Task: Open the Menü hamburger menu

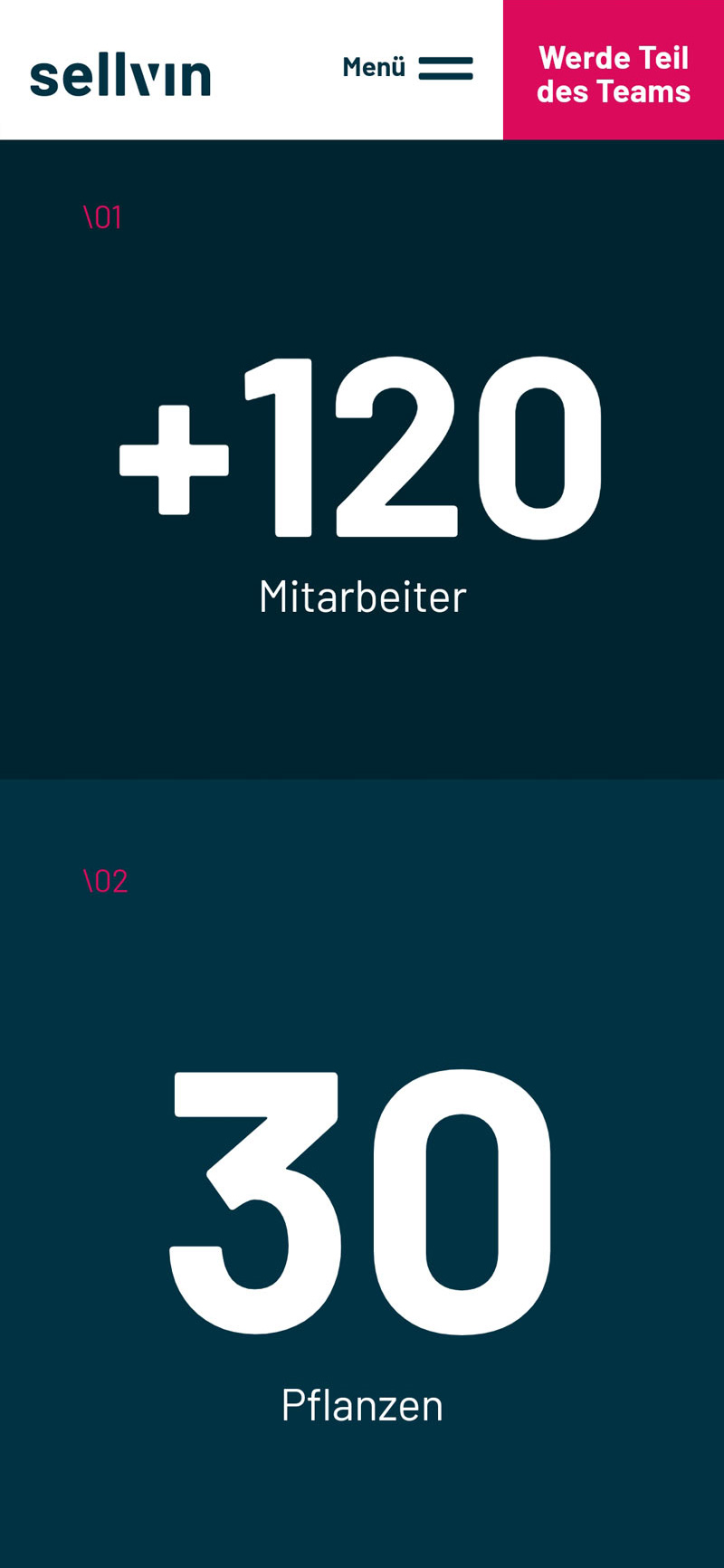Action: (407, 68)
